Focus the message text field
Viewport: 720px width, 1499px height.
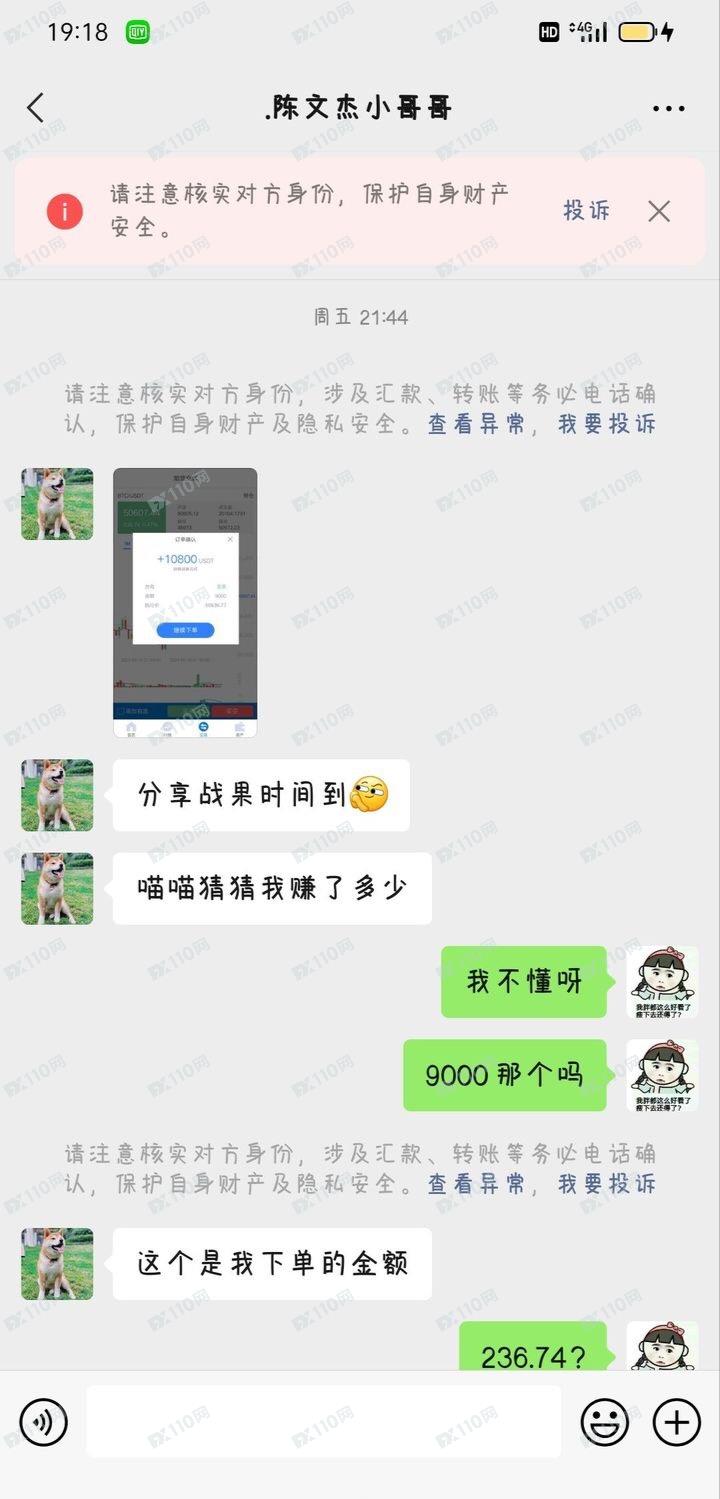322,1421
